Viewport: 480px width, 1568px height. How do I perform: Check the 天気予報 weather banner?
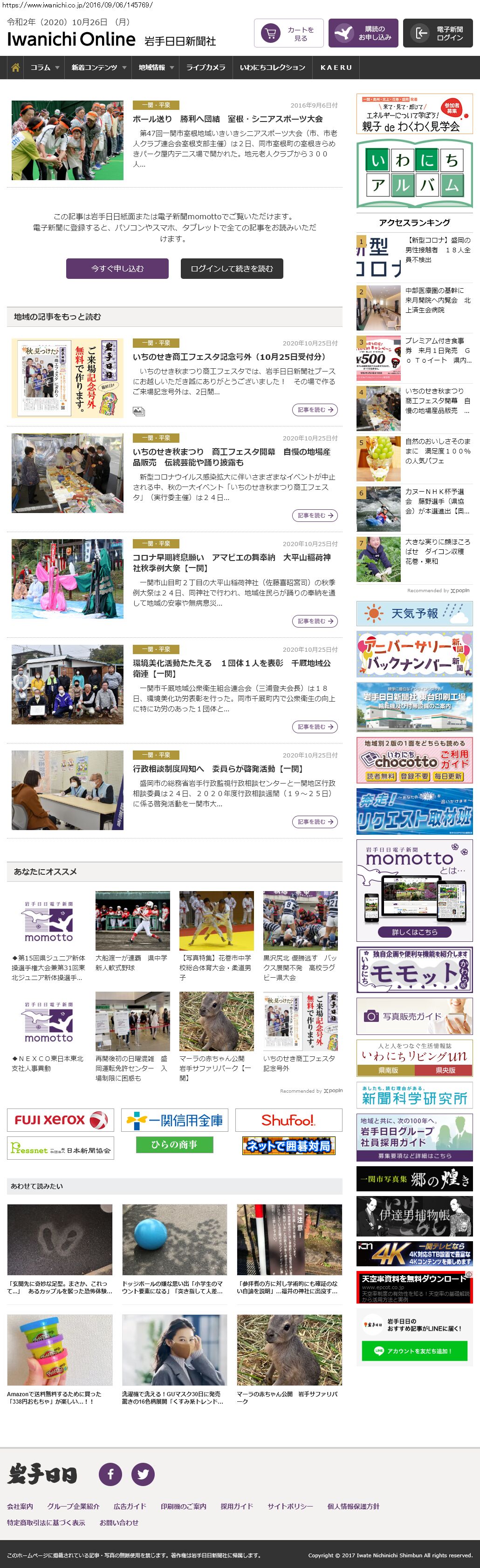click(x=414, y=613)
